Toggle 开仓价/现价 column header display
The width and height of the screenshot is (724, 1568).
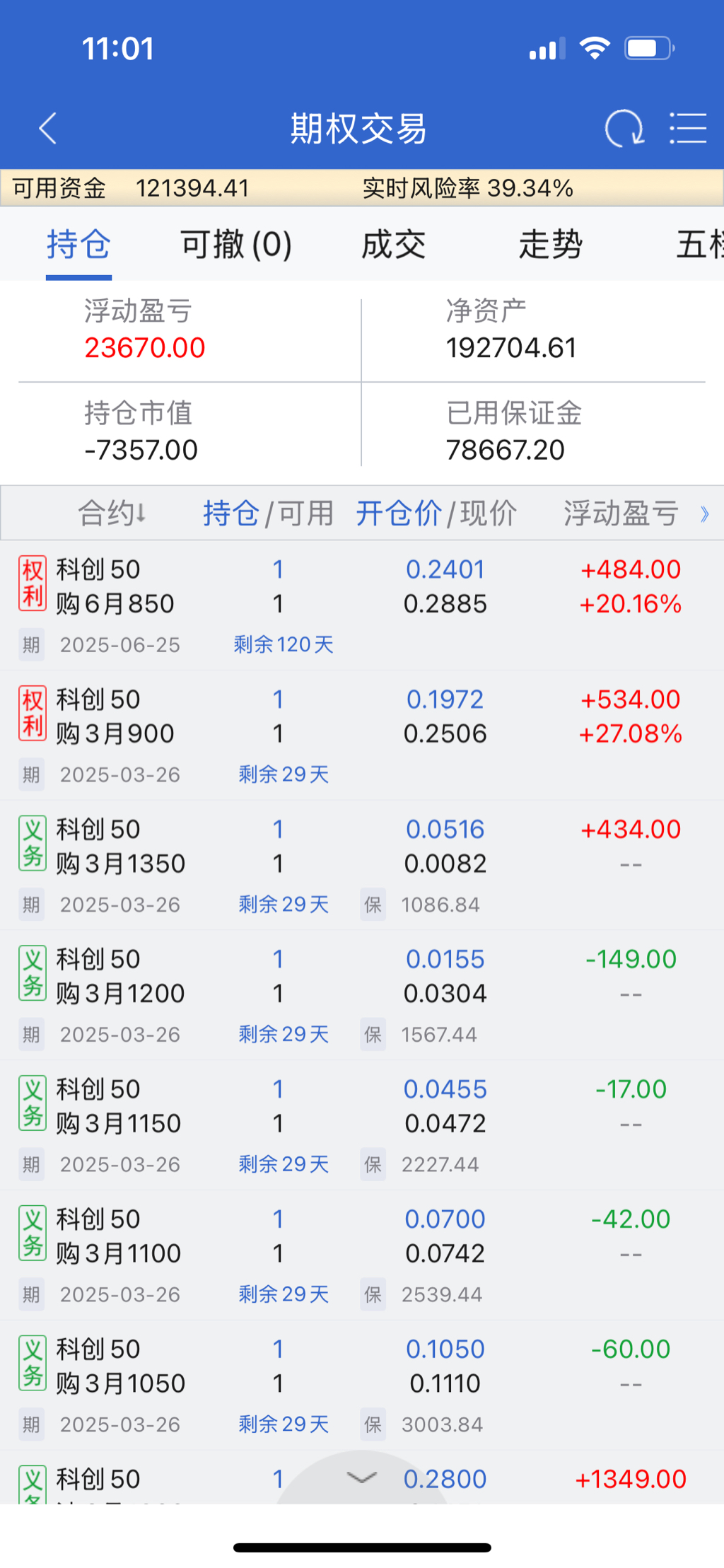point(436,513)
